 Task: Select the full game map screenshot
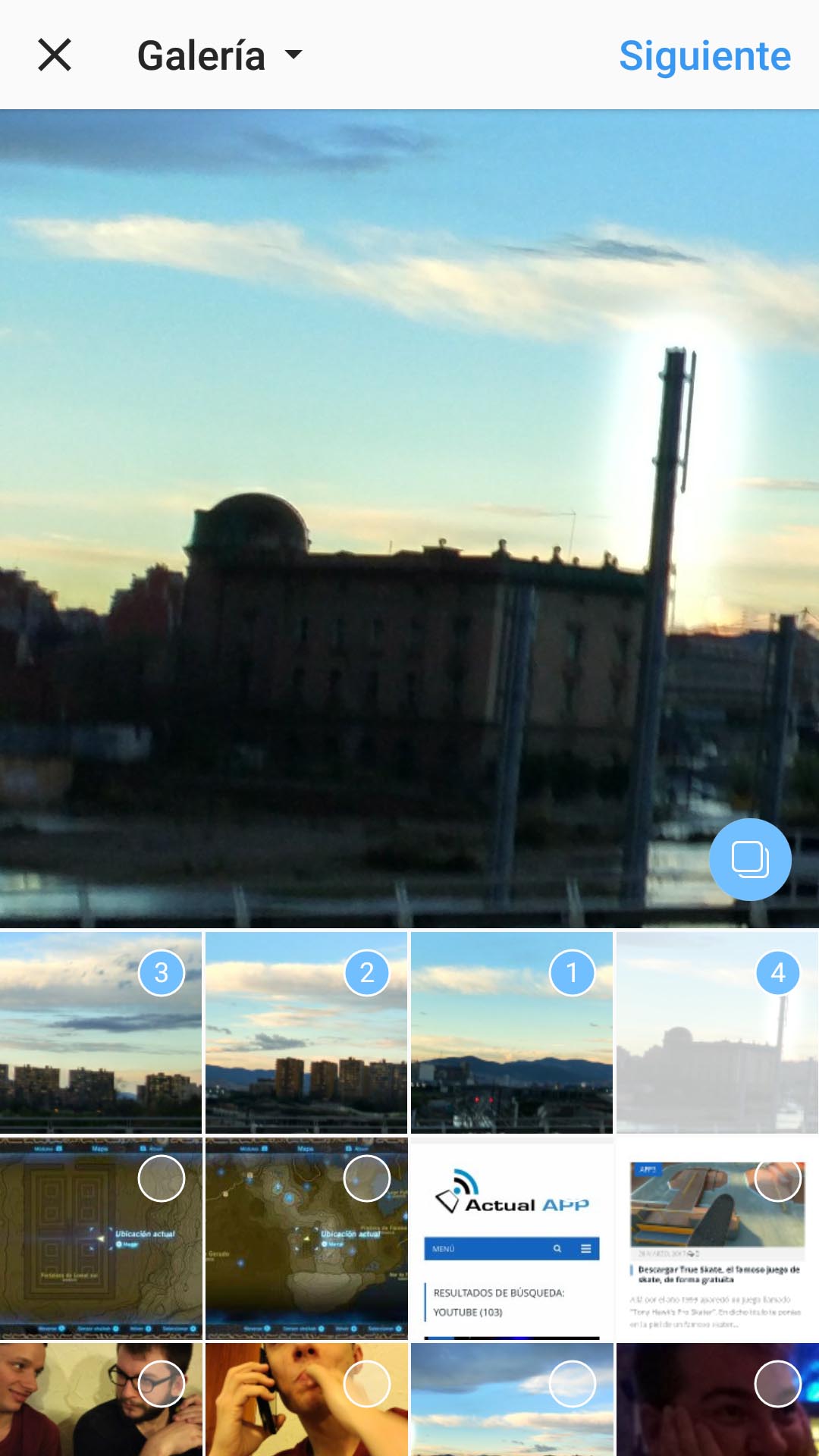click(306, 1238)
